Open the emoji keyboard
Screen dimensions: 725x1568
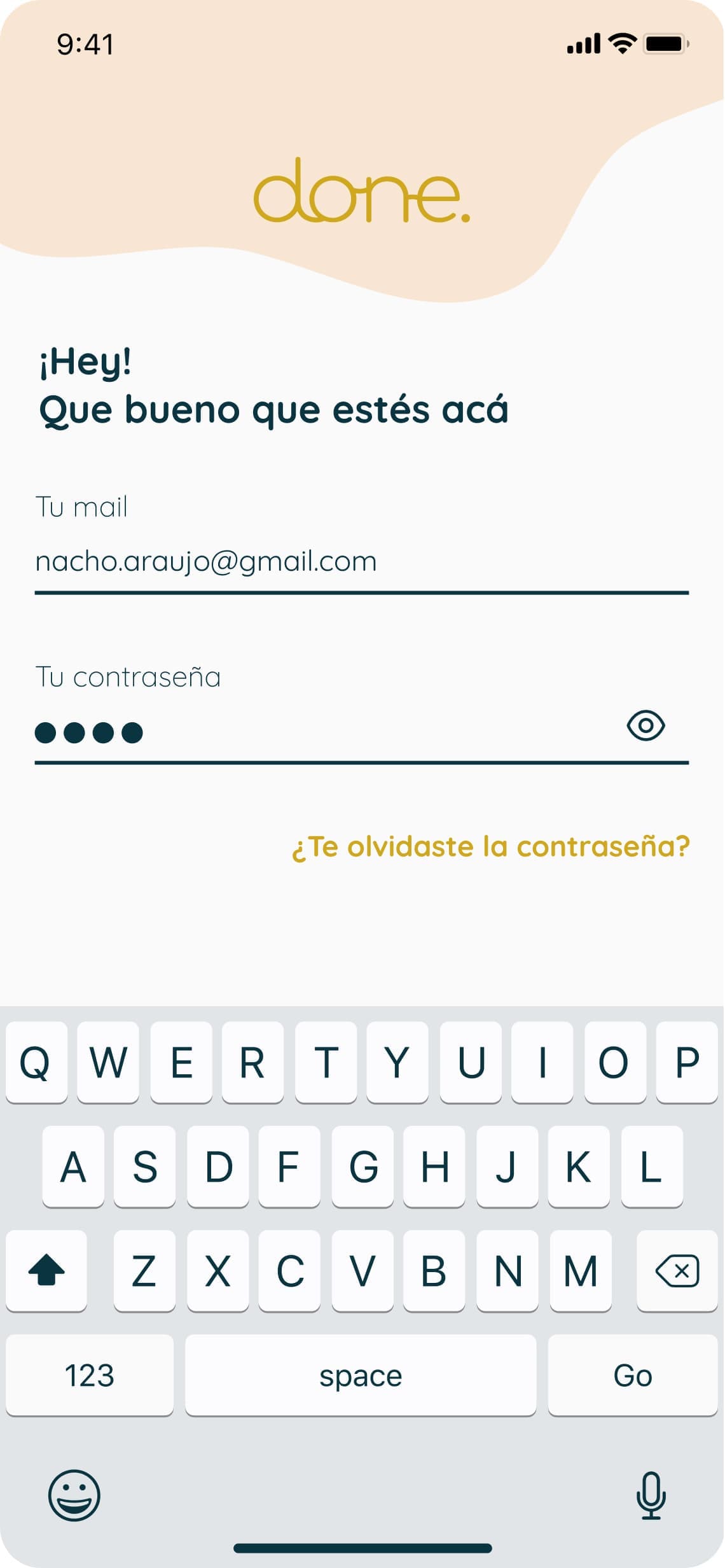pos(74,1495)
